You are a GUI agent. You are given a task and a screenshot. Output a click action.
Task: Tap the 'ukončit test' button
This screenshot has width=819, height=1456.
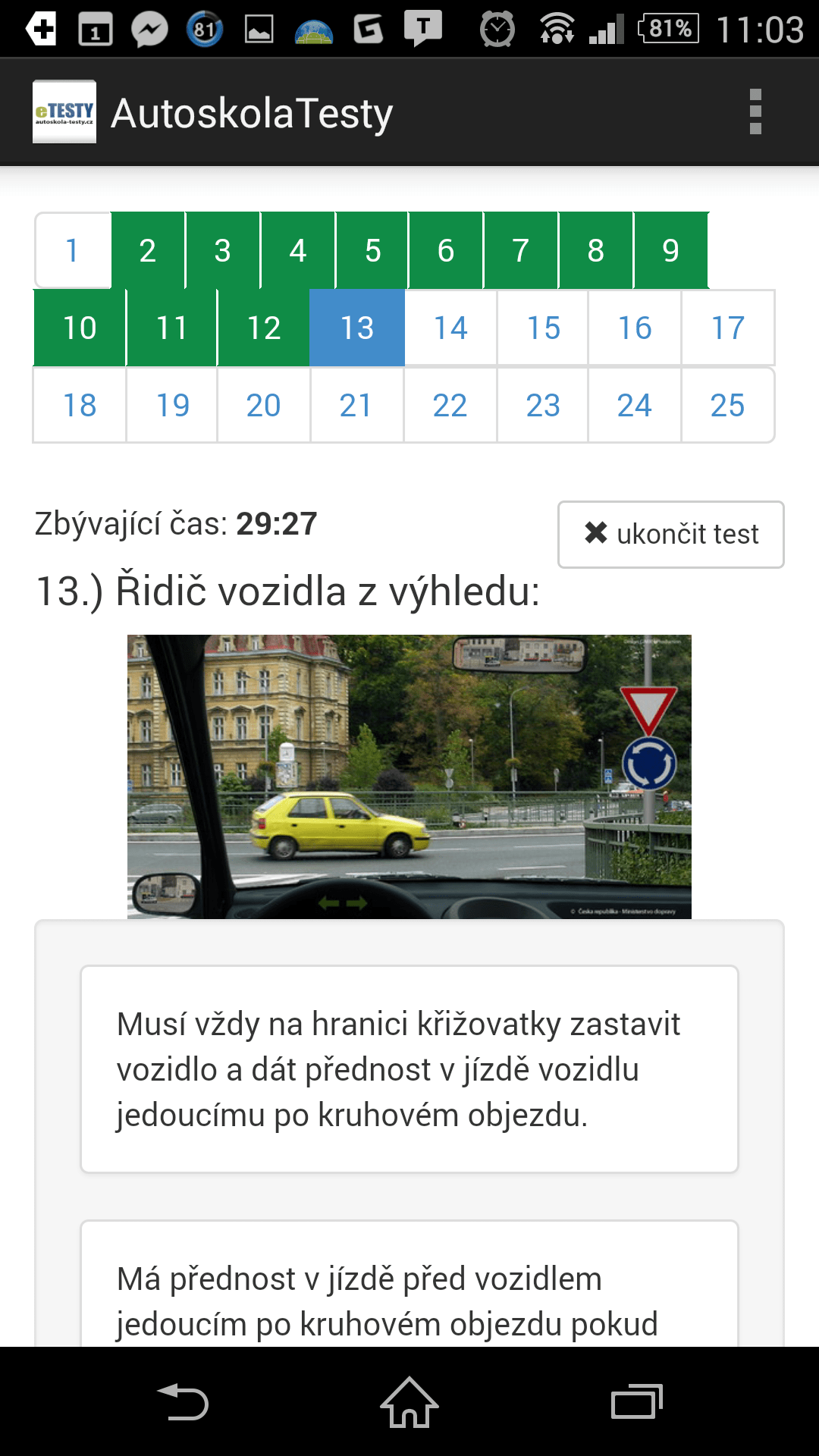click(670, 534)
